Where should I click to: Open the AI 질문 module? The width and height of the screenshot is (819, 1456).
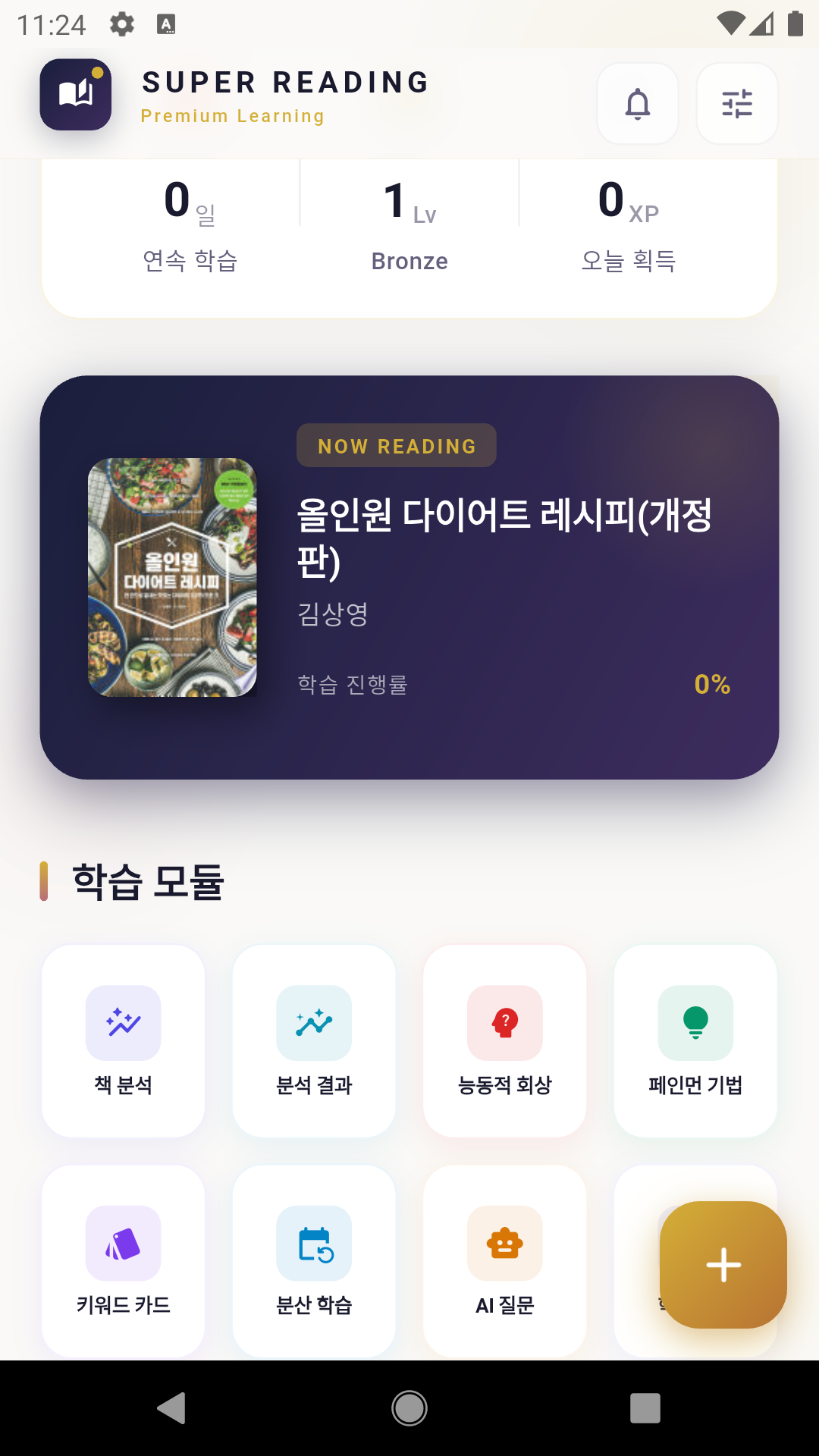click(x=504, y=1262)
